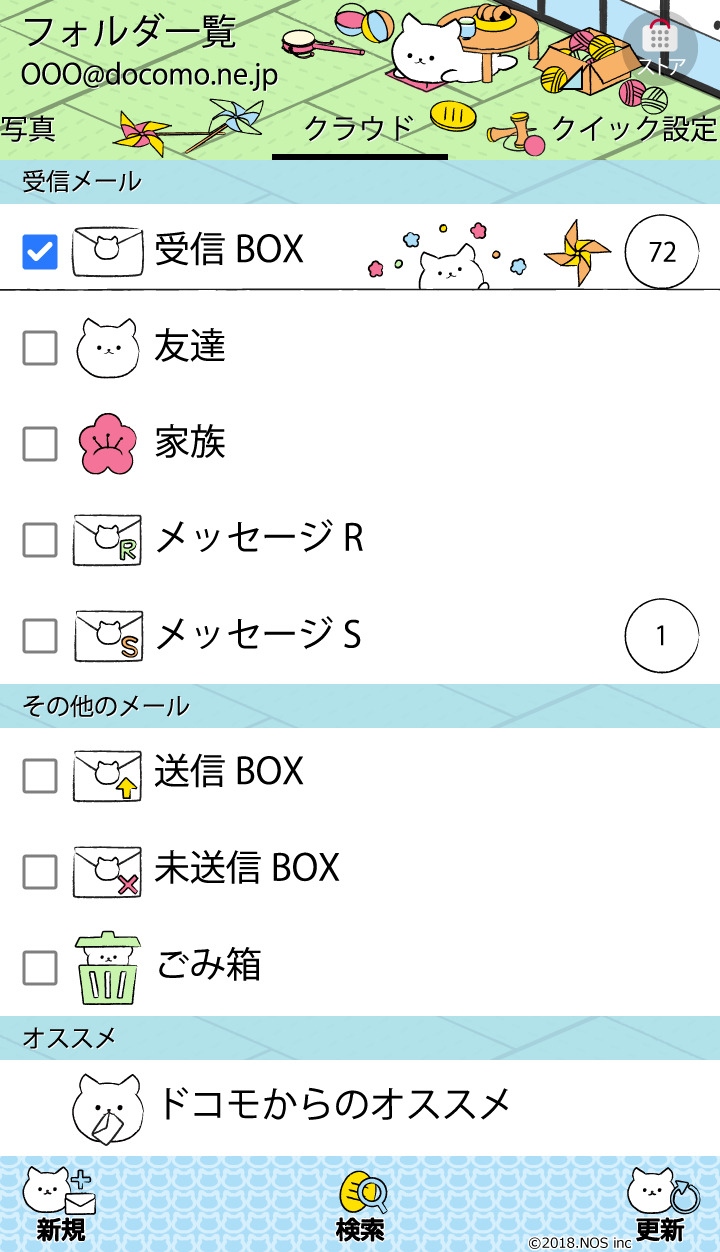Open the 家族 folder
Viewport: 720px width, 1252px height.
190,443
